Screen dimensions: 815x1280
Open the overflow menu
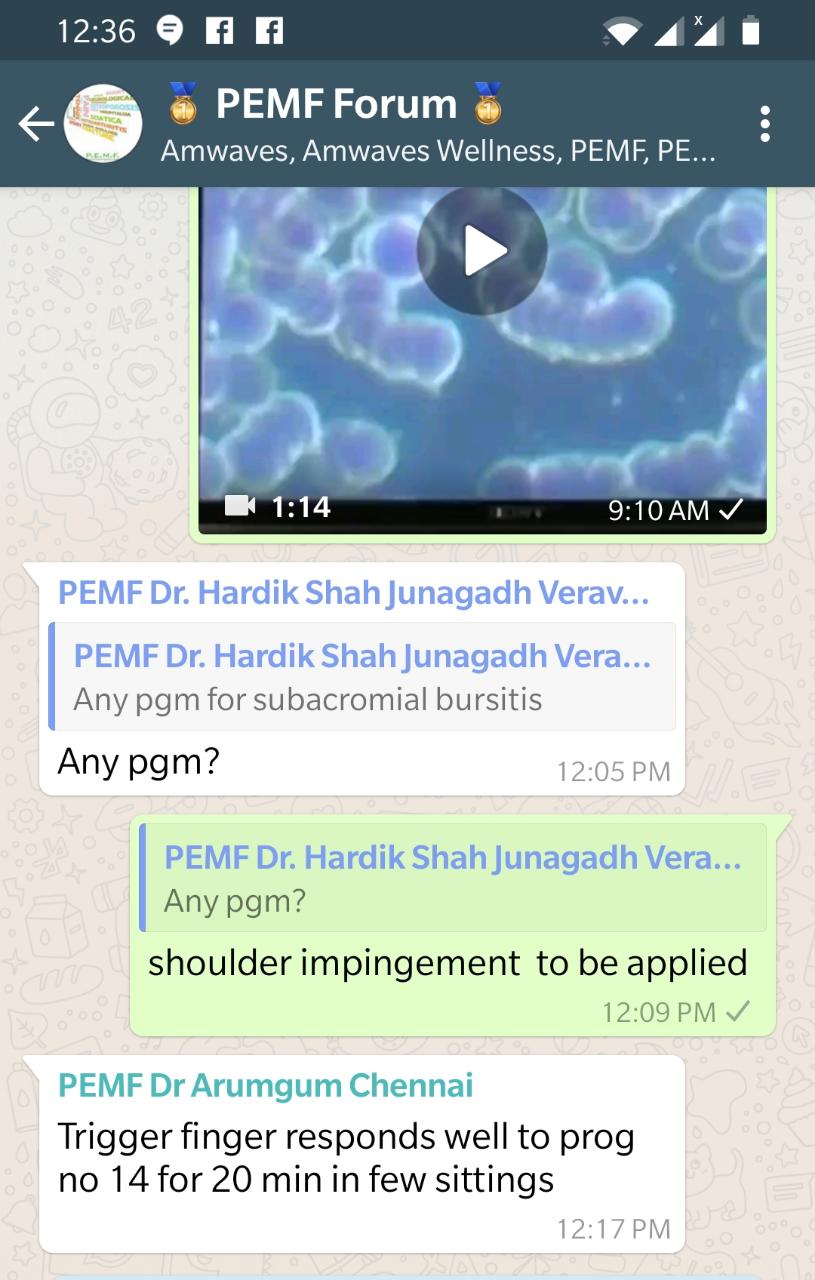pos(765,124)
